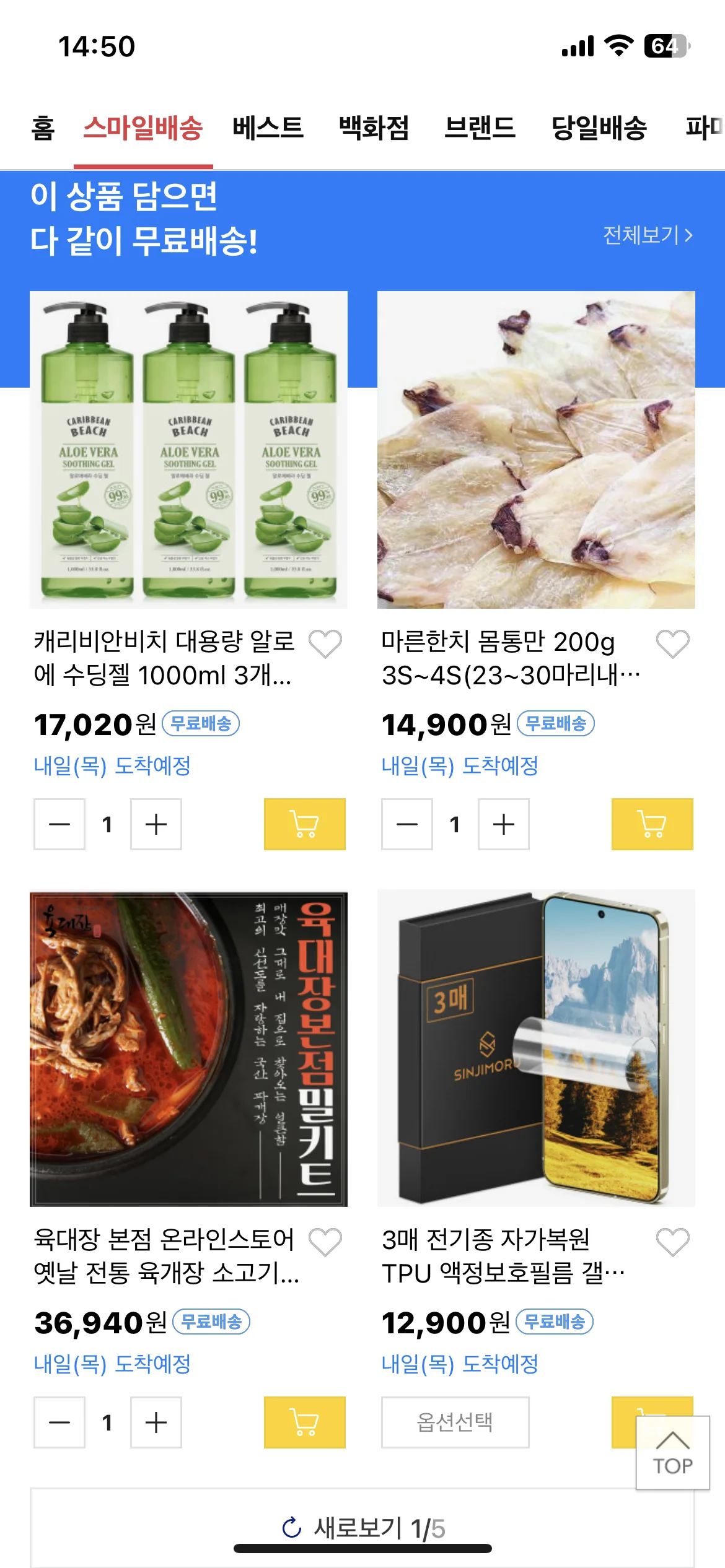Increase quantity of aloe soothing gel

pyautogui.click(x=156, y=824)
